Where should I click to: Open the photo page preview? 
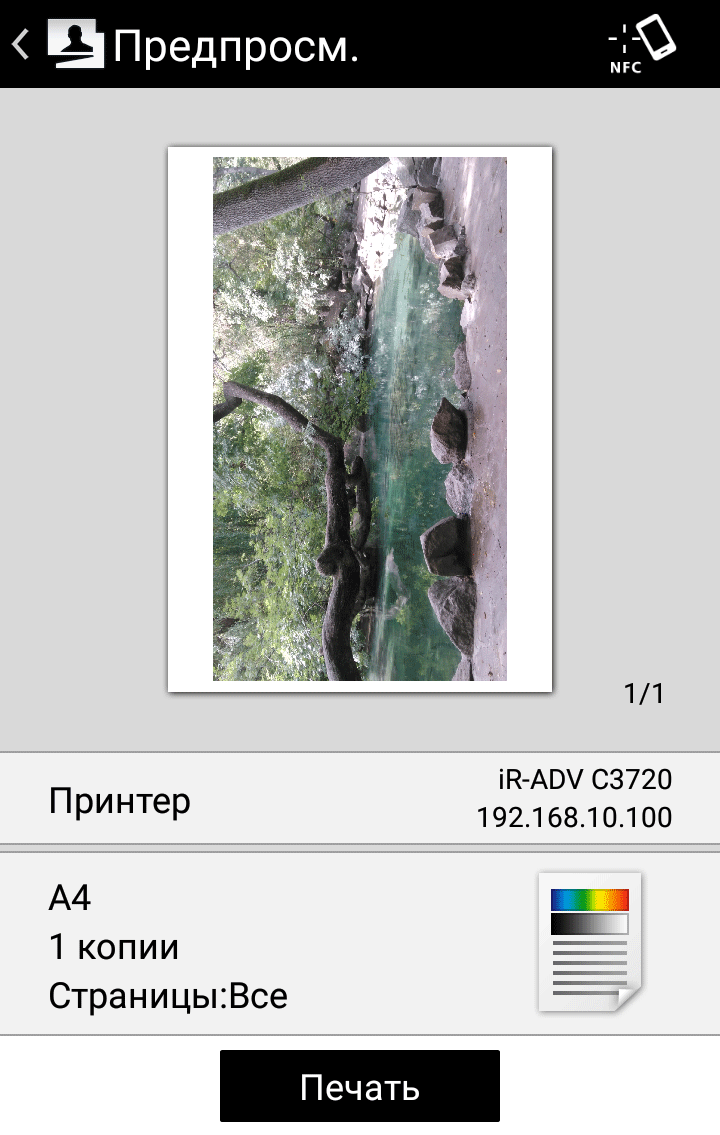tap(360, 419)
